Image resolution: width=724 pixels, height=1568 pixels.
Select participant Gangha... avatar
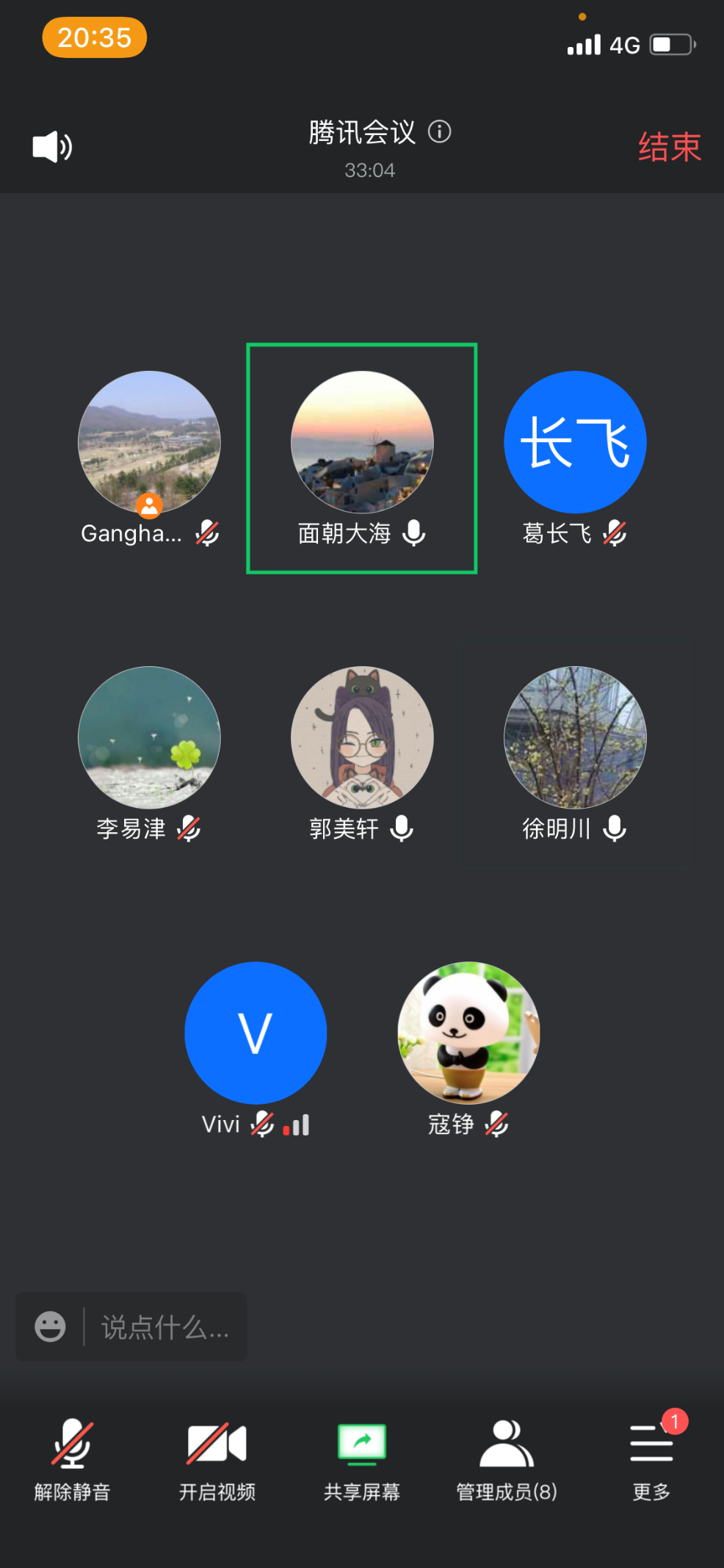pyautogui.click(x=149, y=442)
